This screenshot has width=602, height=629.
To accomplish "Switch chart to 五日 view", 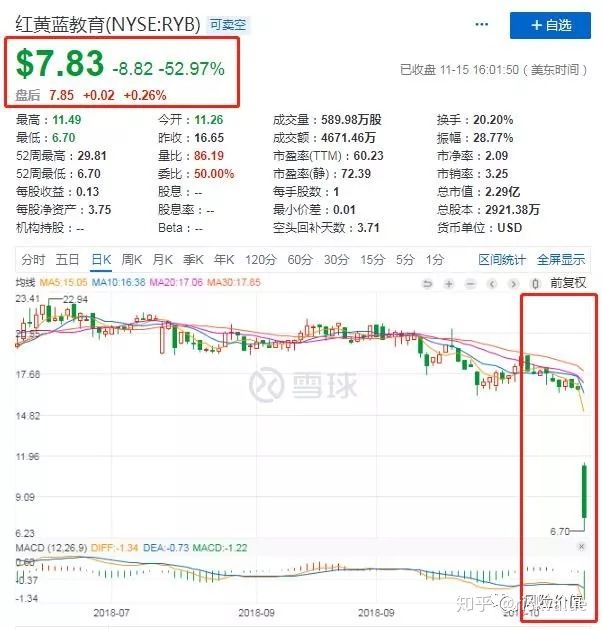I will click(67, 259).
